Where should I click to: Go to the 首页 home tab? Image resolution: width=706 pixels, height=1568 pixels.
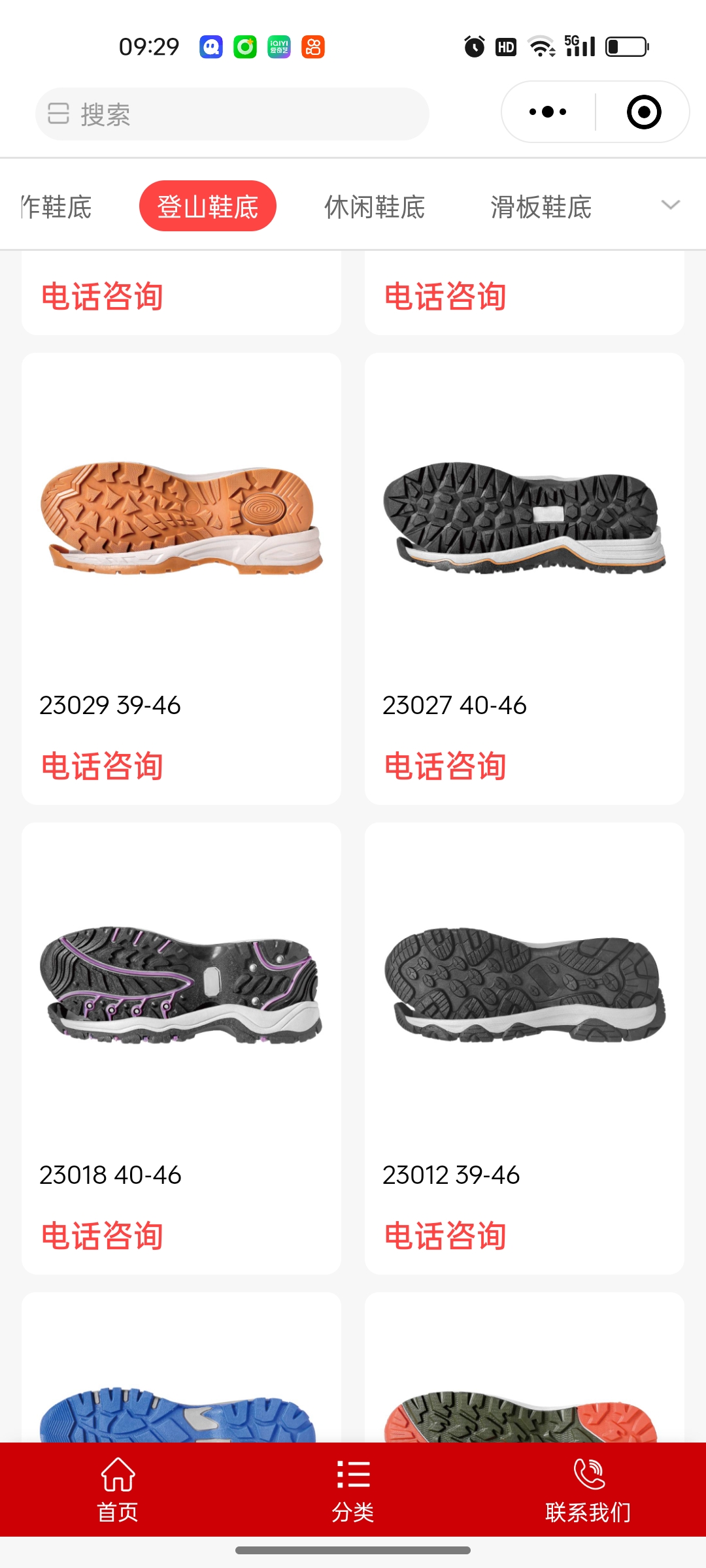point(118,1489)
